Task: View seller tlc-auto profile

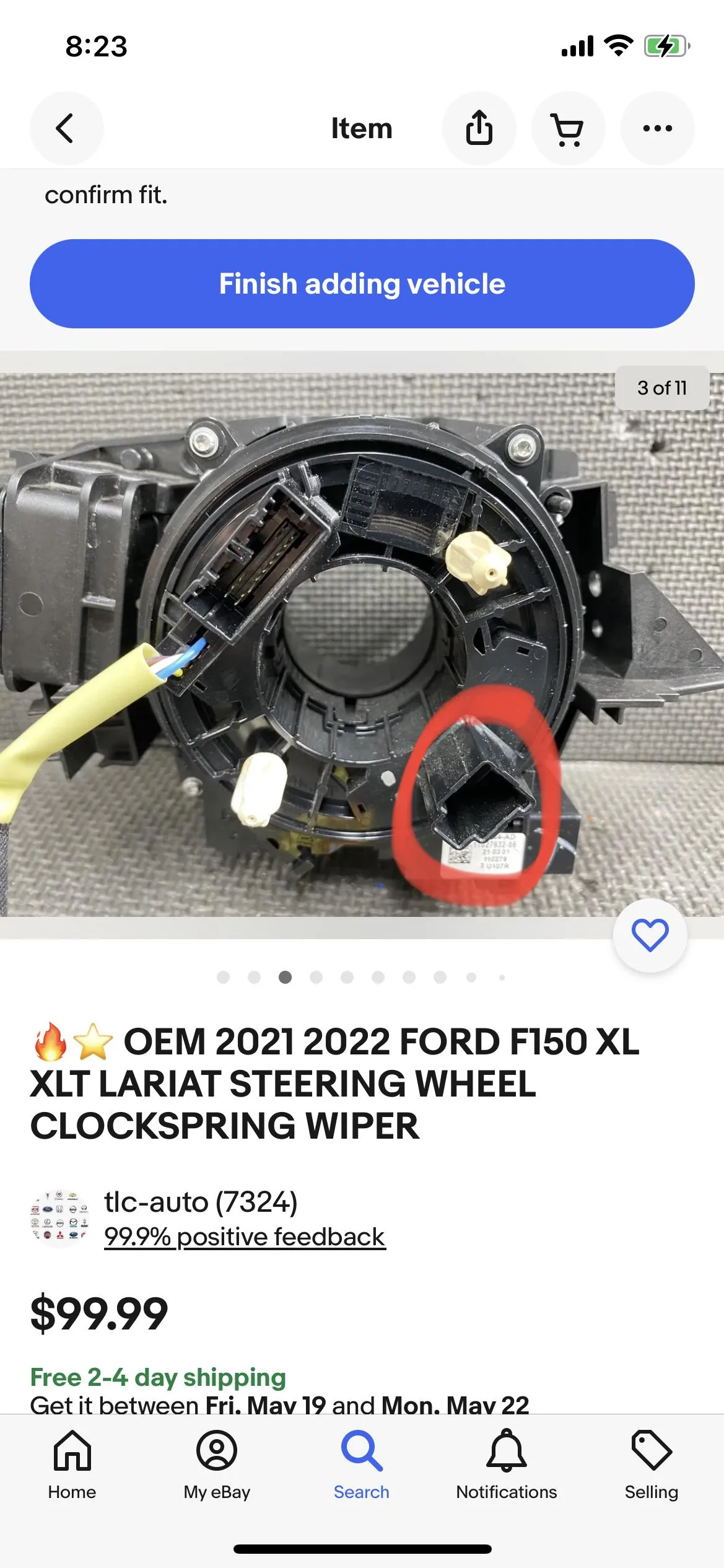Action: click(200, 1202)
